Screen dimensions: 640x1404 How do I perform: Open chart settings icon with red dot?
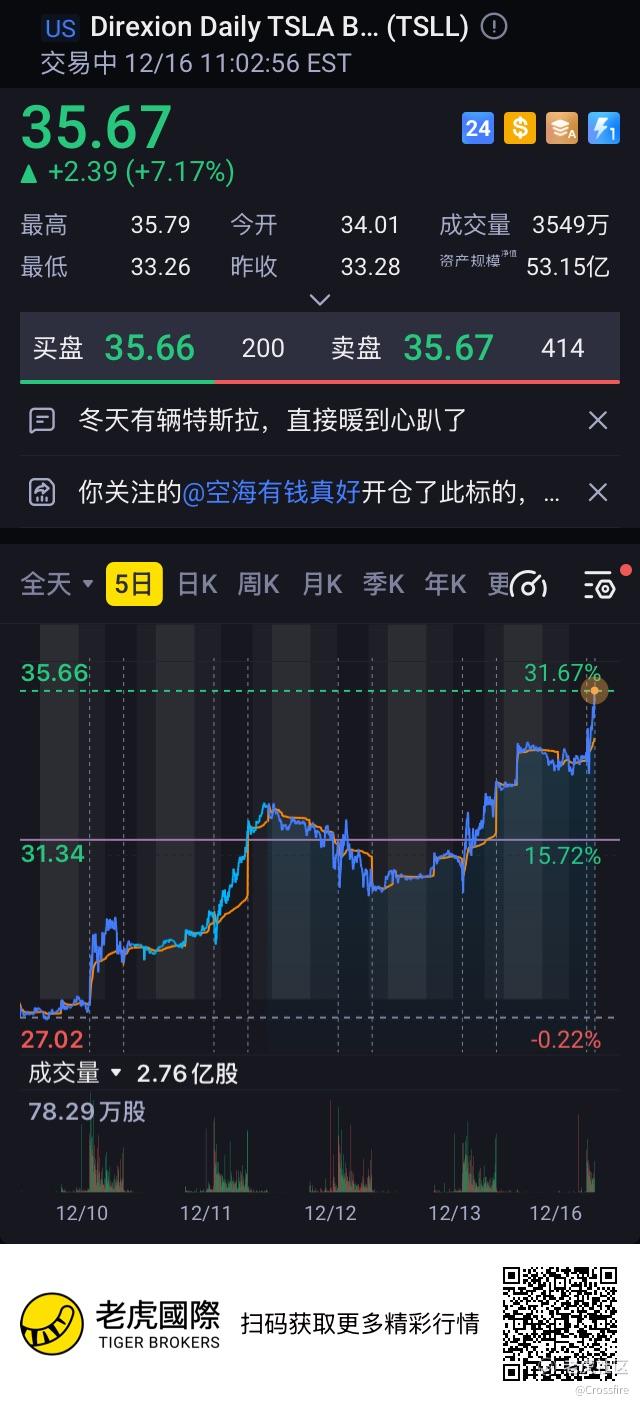point(600,585)
